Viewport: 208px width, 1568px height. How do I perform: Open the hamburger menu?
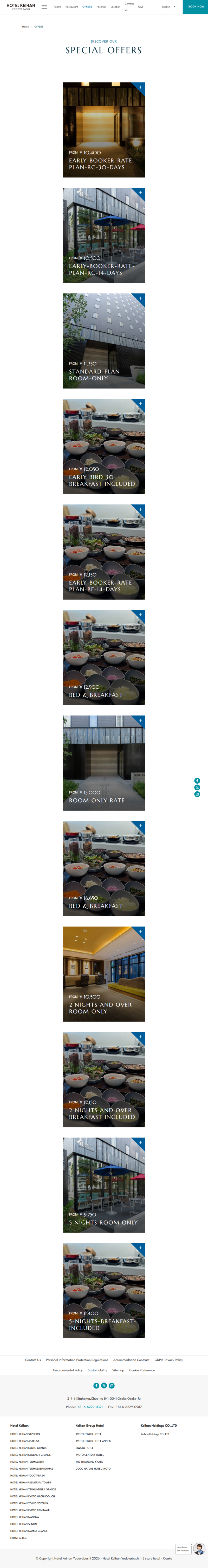pyautogui.click(x=44, y=7)
